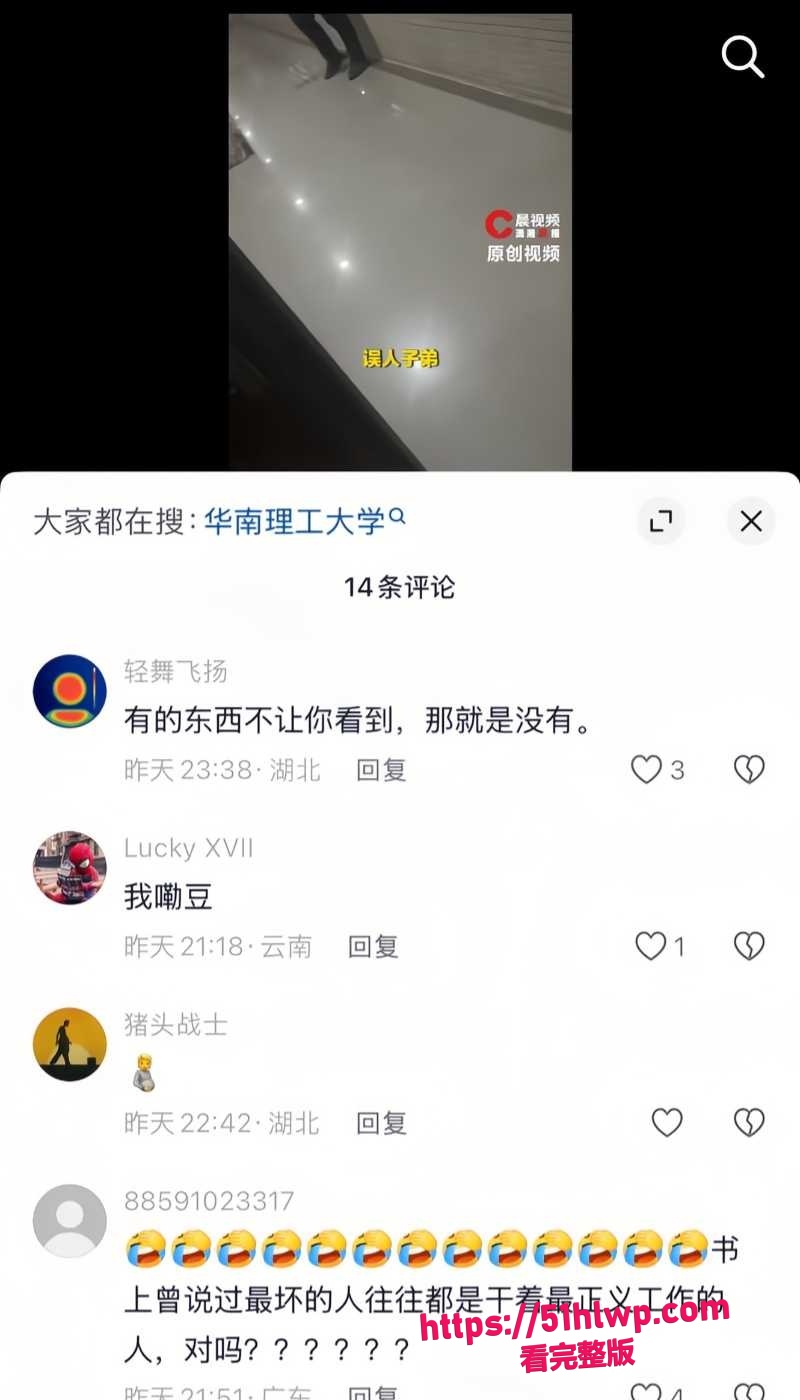Open 猪头战士's profile avatar

[x=70, y=1044]
